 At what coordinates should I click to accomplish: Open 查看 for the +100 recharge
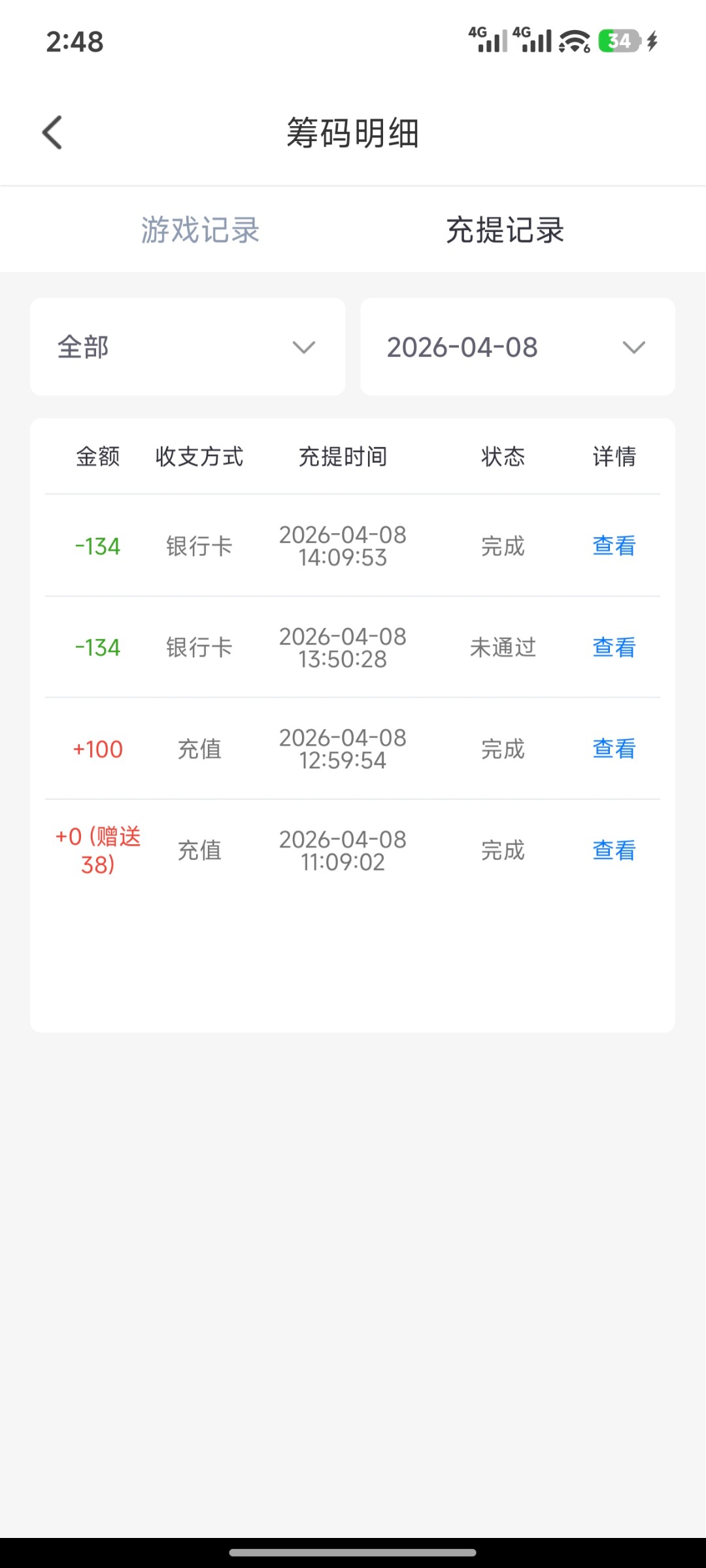(614, 749)
